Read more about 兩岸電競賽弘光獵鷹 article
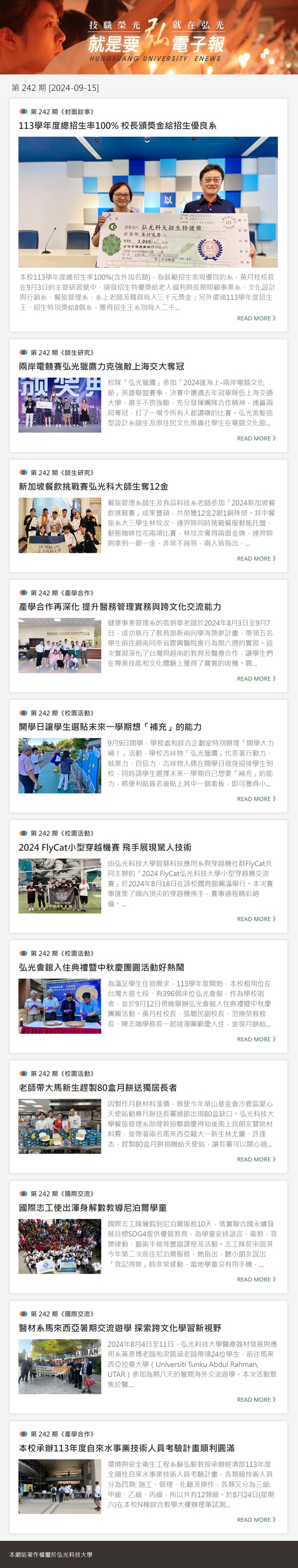This screenshot has width=298, height=1568. [256, 438]
